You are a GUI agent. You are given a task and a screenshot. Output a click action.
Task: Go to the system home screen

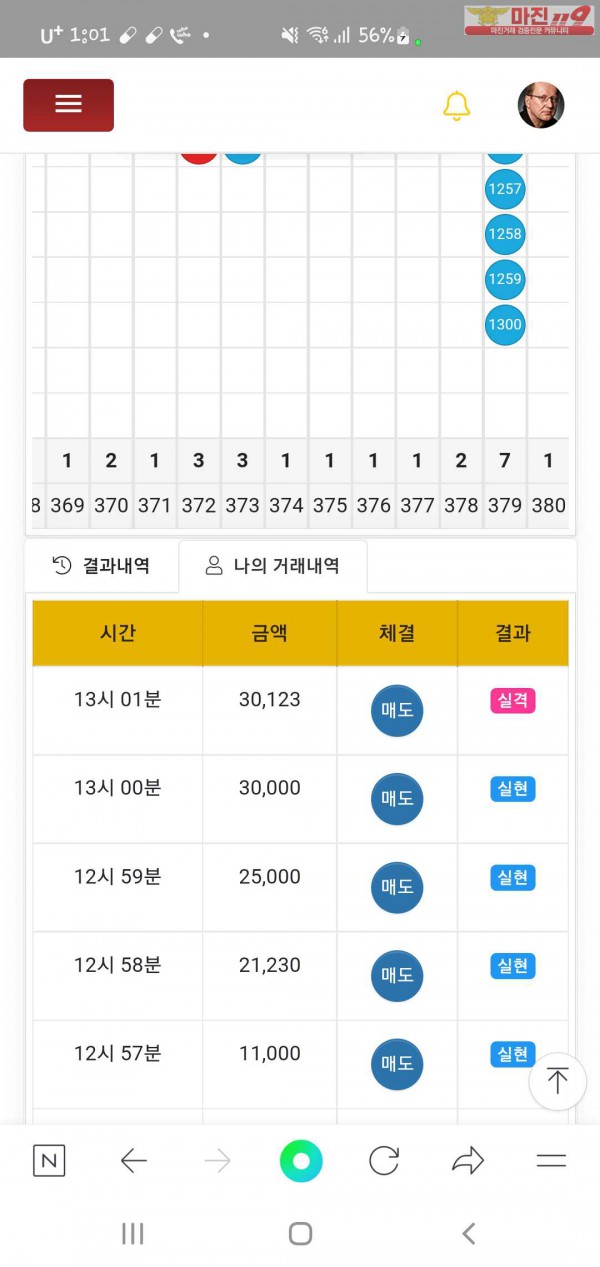click(300, 1234)
